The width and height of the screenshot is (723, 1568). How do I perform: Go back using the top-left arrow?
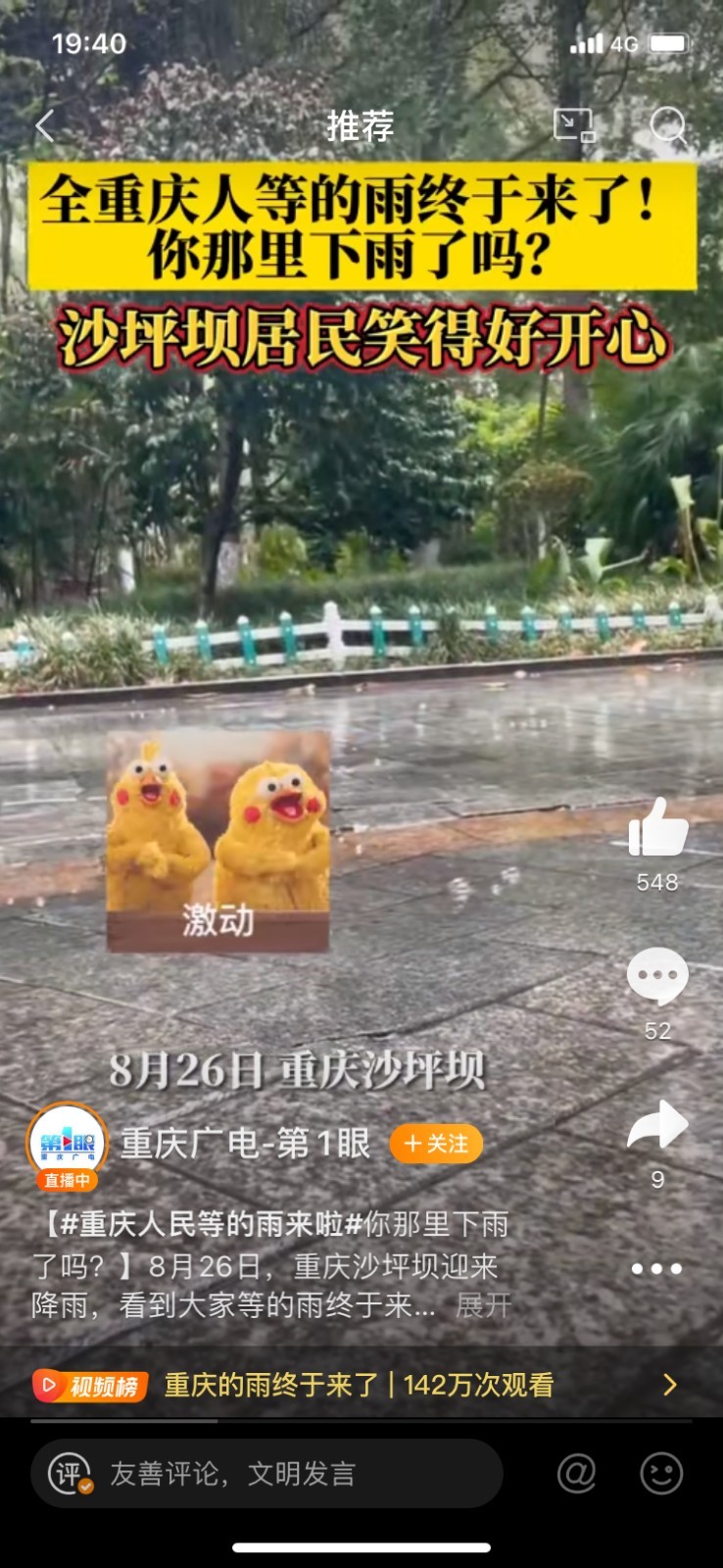click(45, 125)
